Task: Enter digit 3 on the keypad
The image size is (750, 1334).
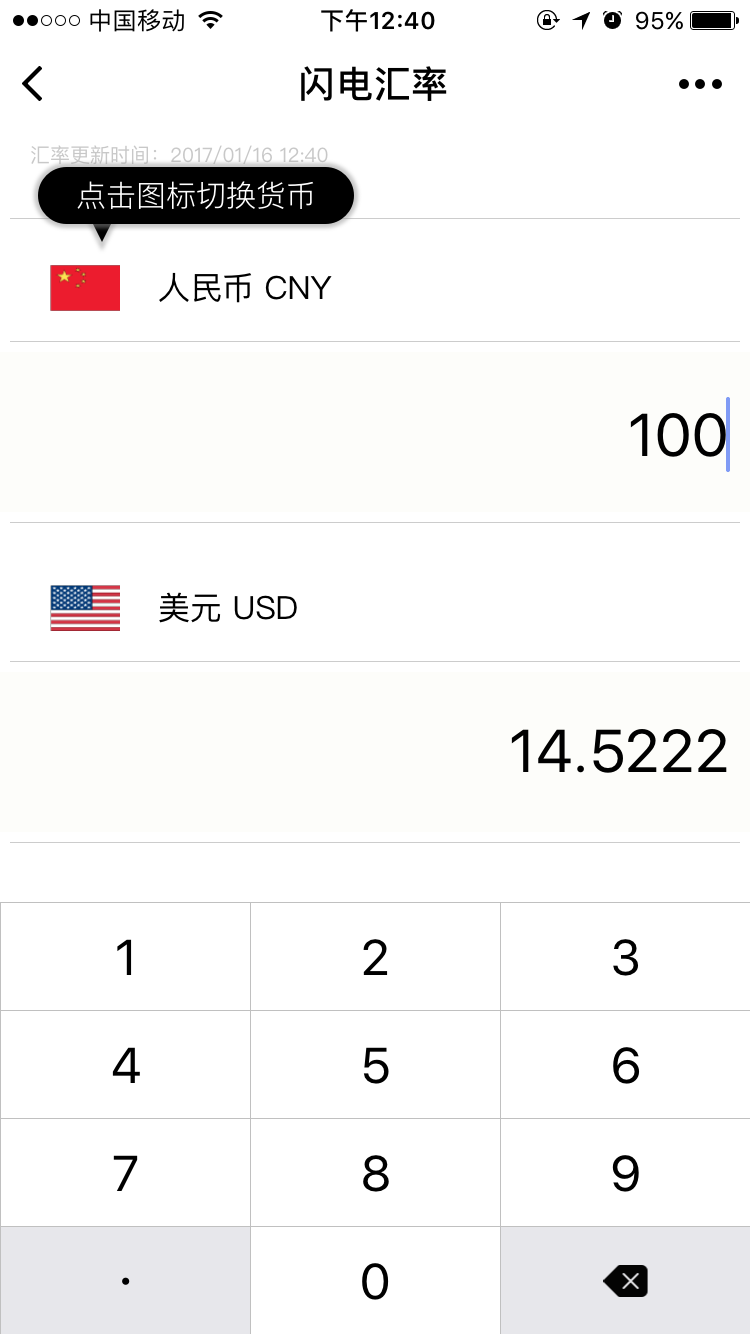Action: (x=625, y=957)
